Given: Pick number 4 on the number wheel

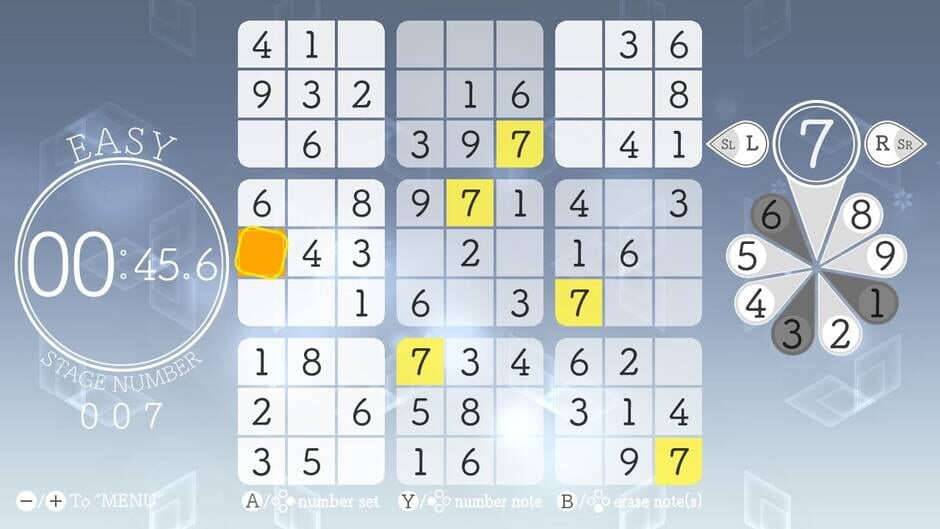Looking at the screenshot, I should coord(757,302).
